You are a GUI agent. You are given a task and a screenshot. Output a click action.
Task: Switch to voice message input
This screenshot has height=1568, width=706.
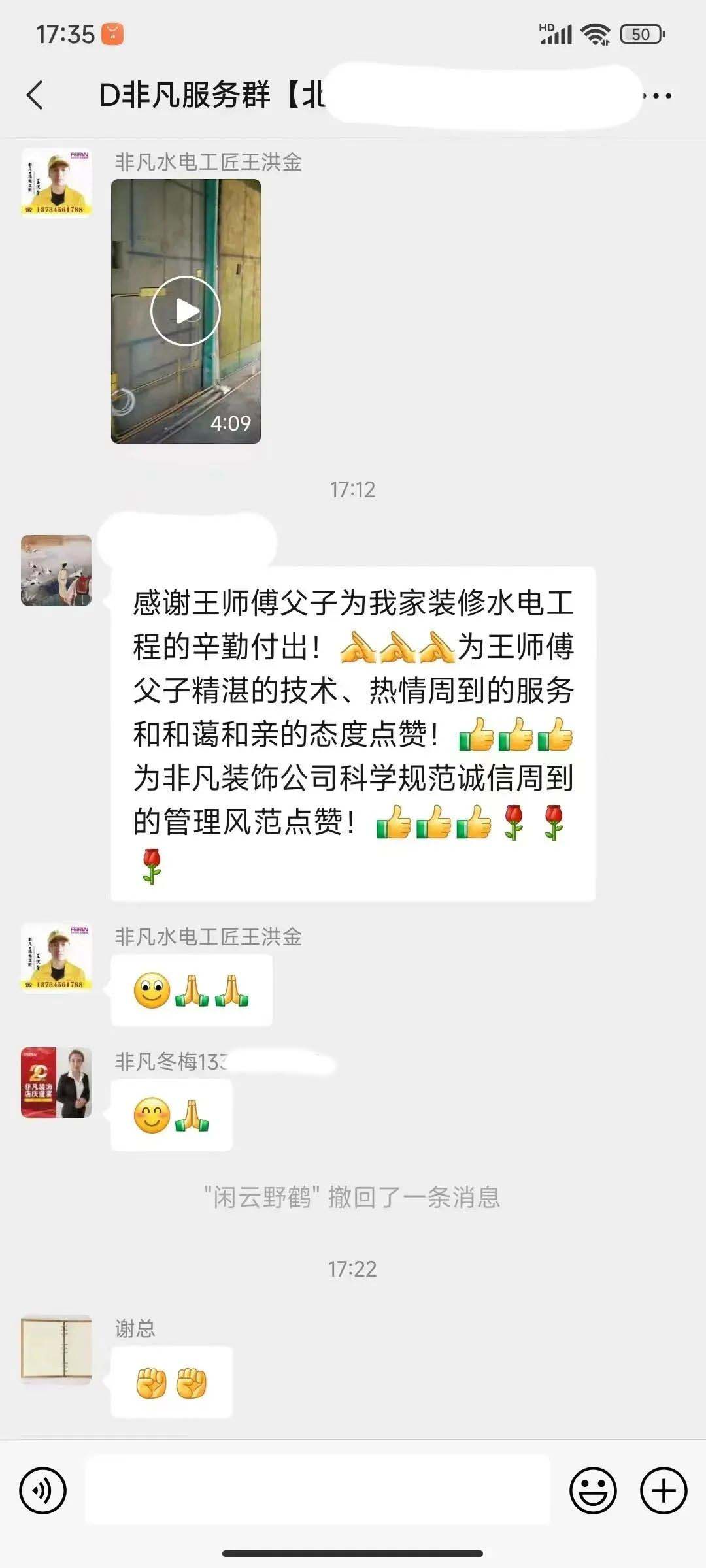coord(43,1491)
